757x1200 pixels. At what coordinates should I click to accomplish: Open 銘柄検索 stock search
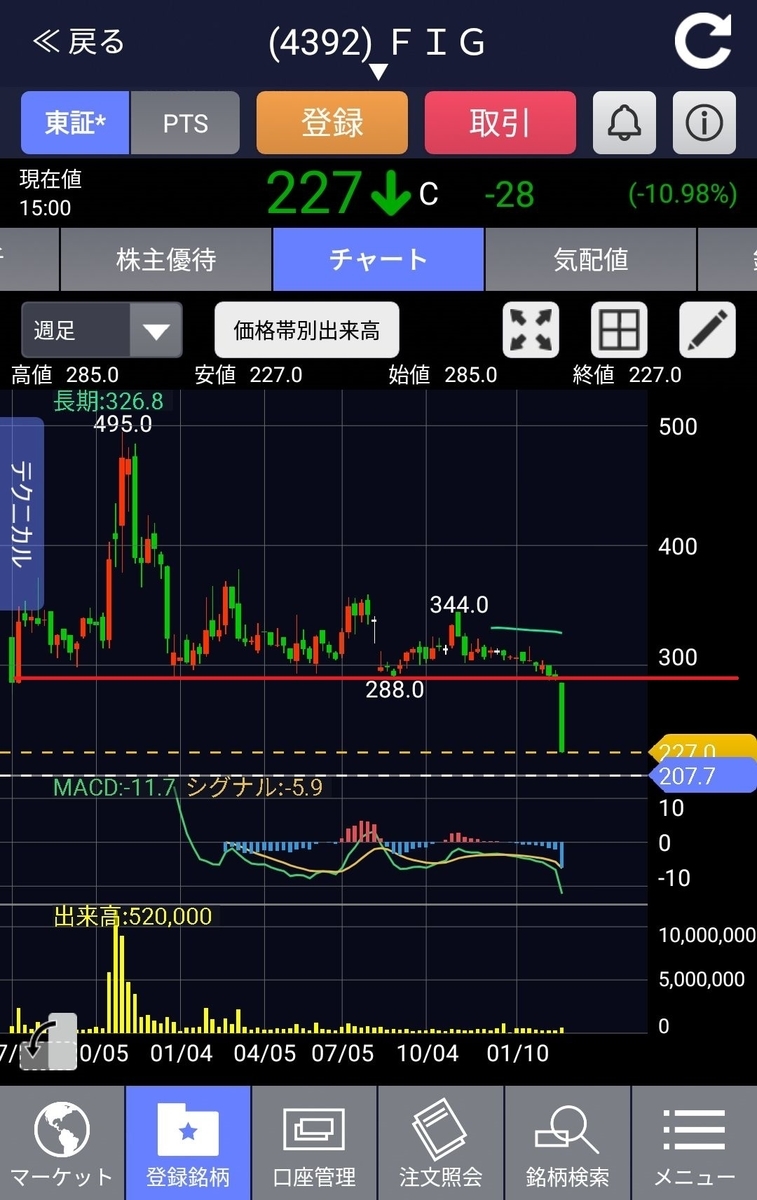(567, 1143)
